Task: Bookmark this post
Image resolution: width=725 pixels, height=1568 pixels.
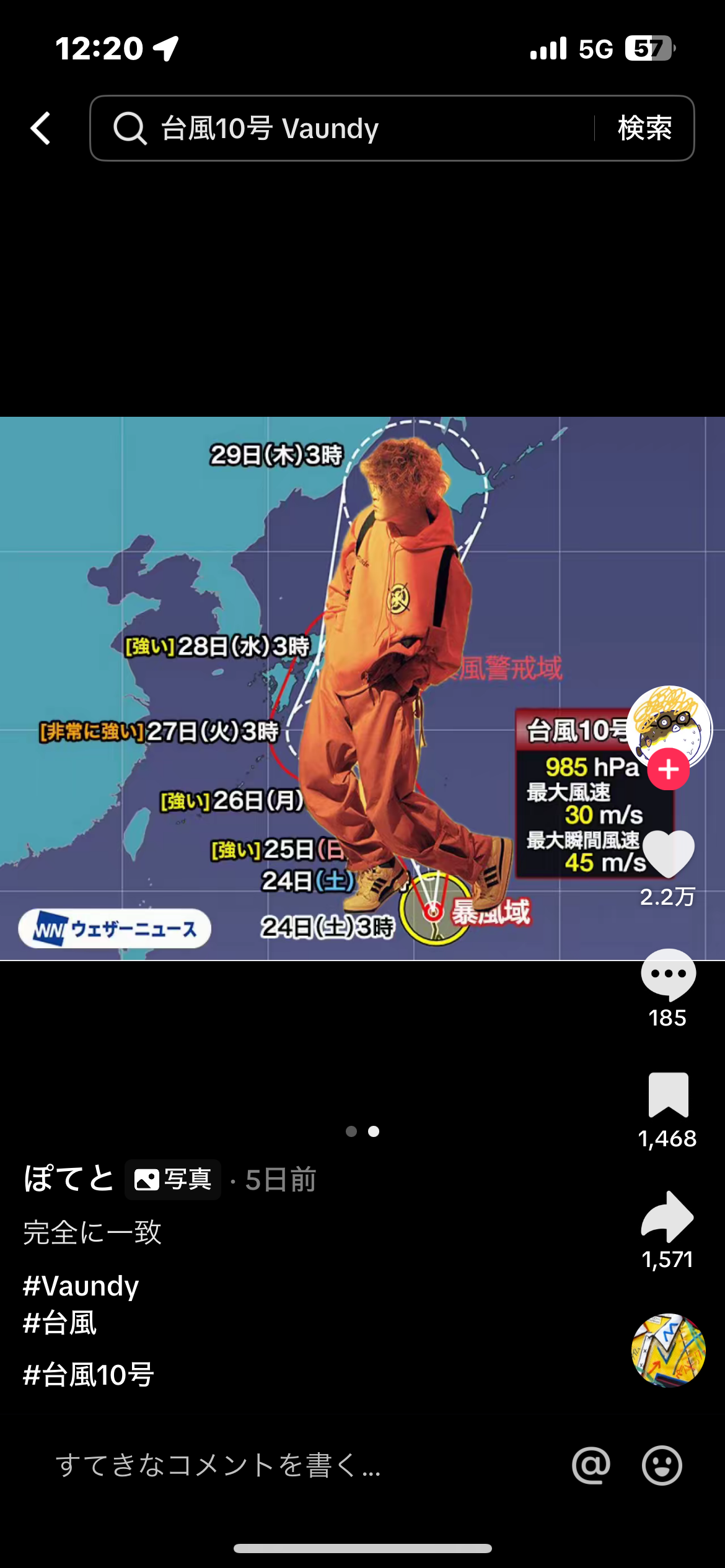Action: tap(668, 1095)
